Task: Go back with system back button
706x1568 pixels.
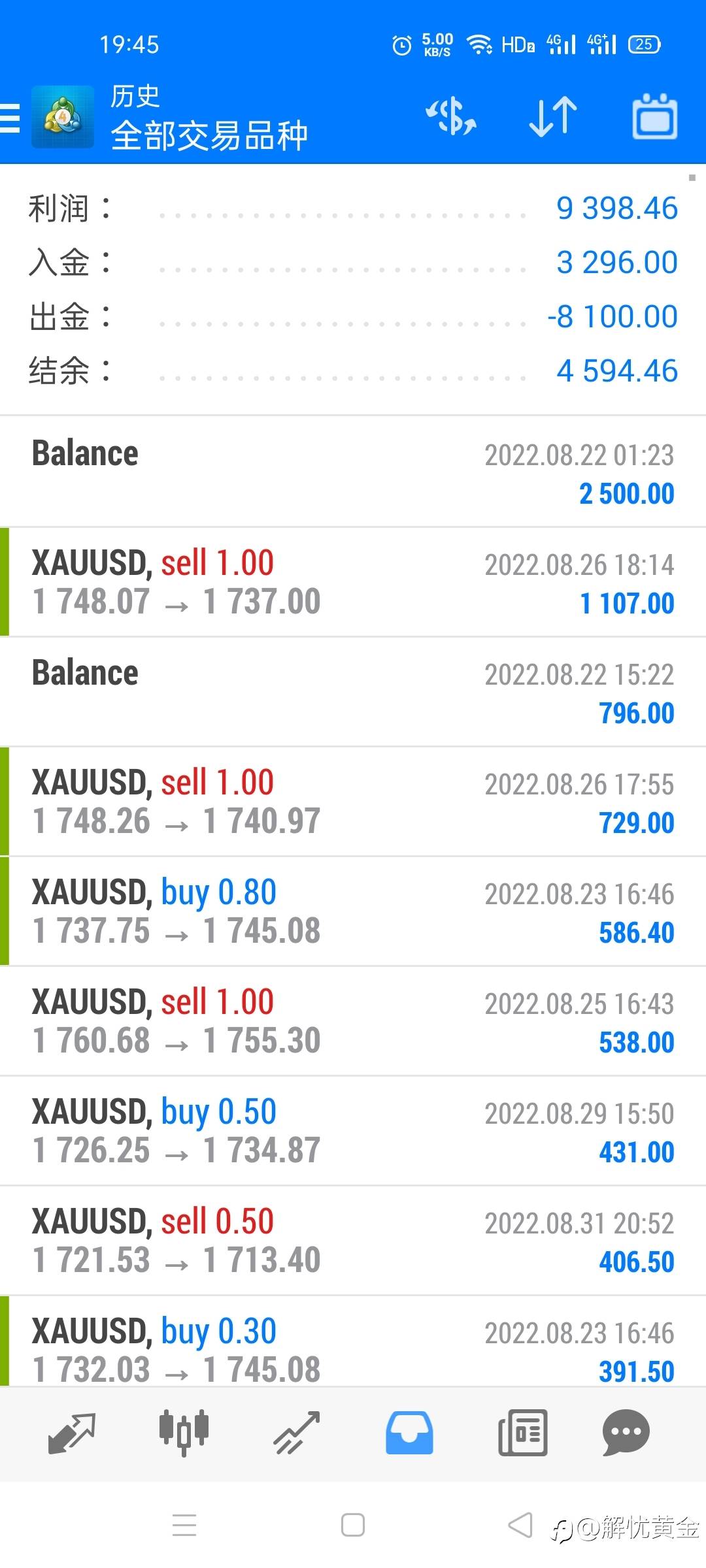Action: click(x=520, y=1526)
